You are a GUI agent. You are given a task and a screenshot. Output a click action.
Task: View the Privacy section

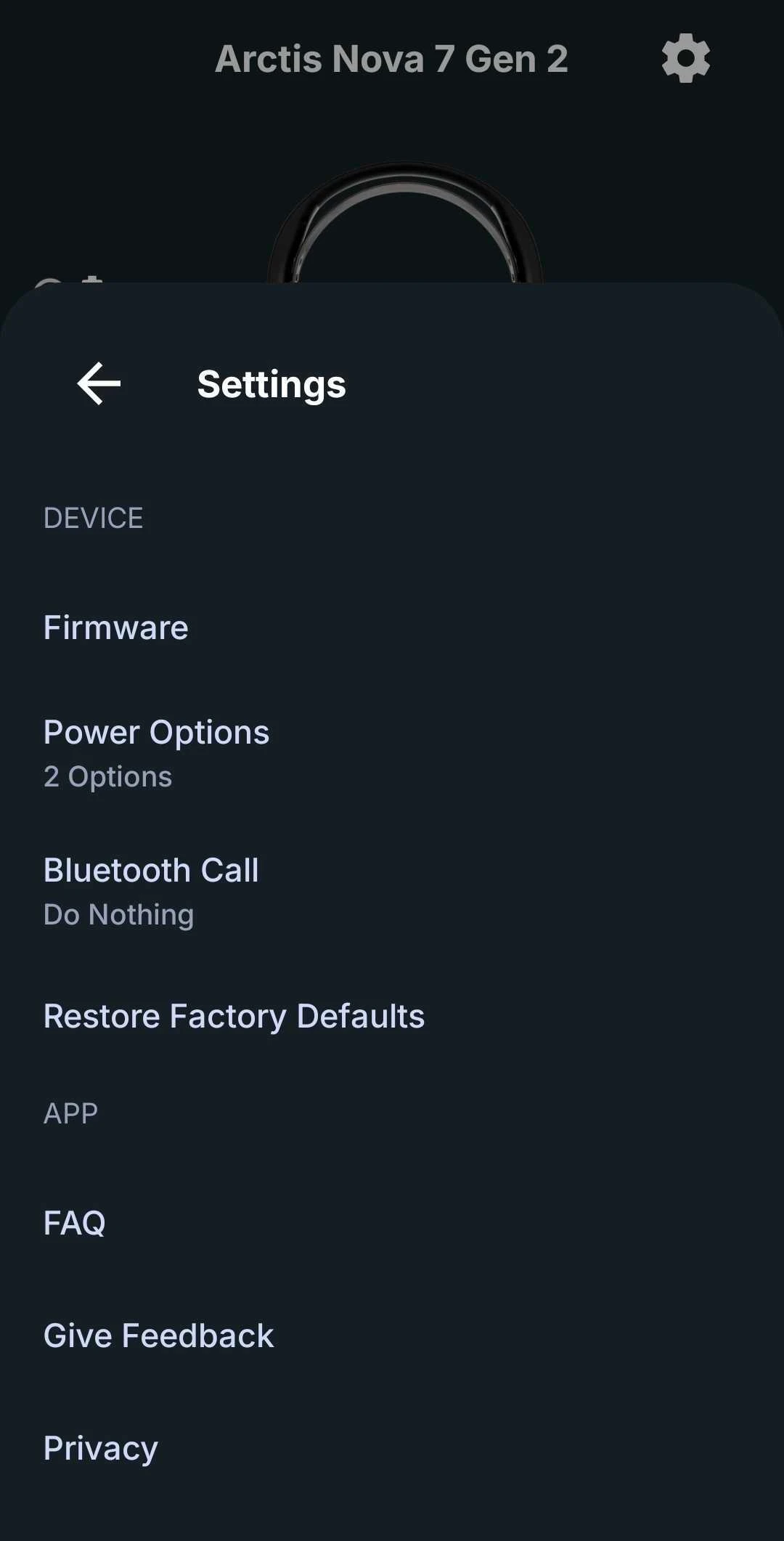[x=100, y=1448]
